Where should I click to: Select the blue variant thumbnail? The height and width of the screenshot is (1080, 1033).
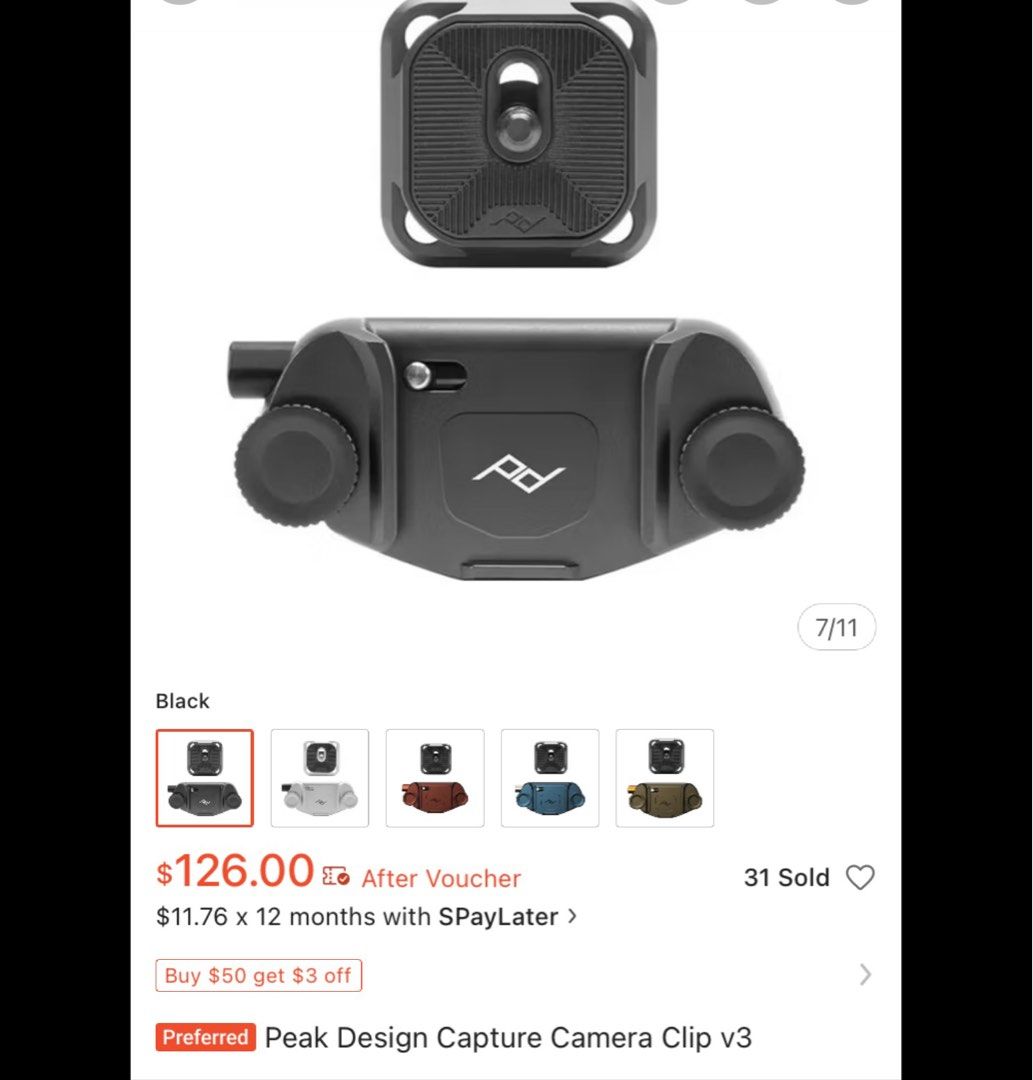click(549, 778)
